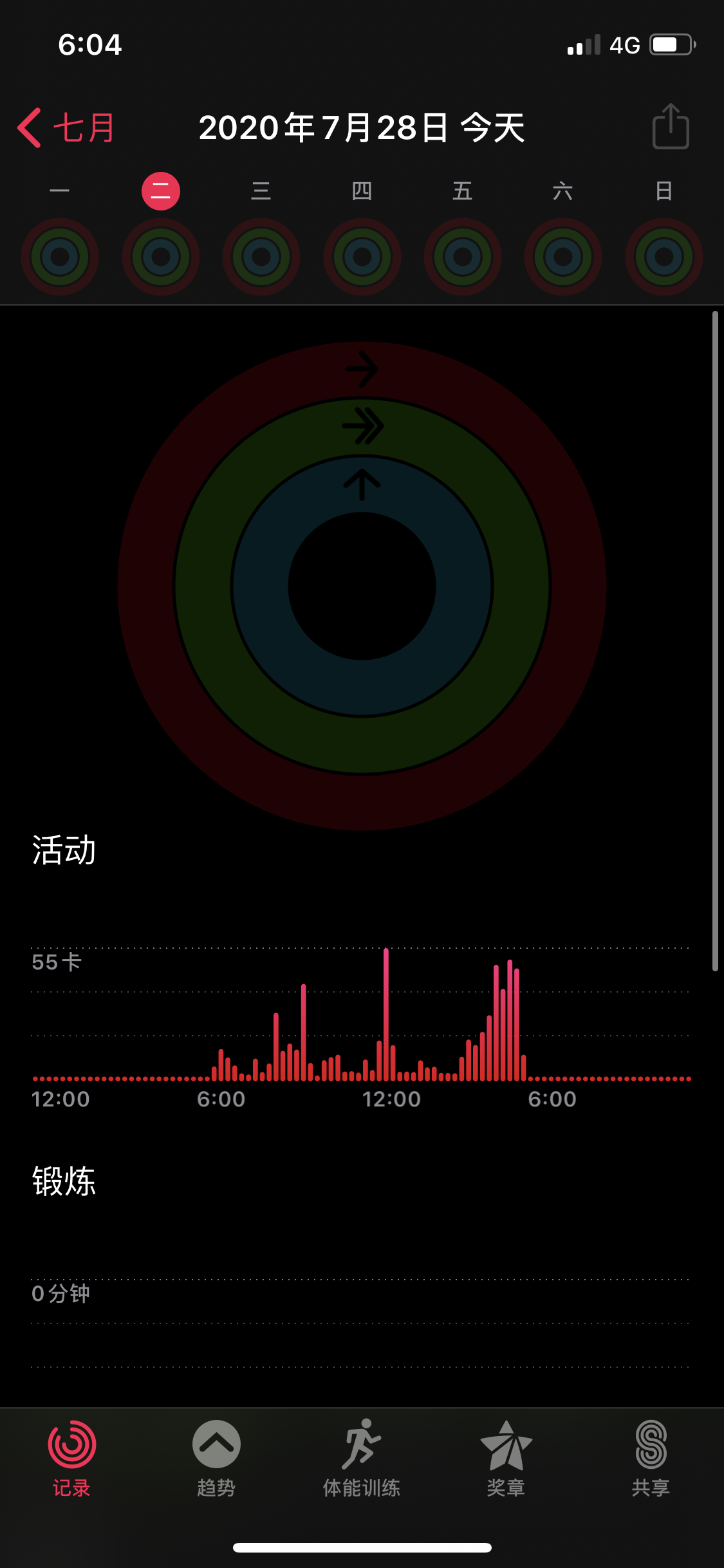Select Monday (一) activity rings
The height and width of the screenshot is (1568, 724).
(x=60, y=256)
